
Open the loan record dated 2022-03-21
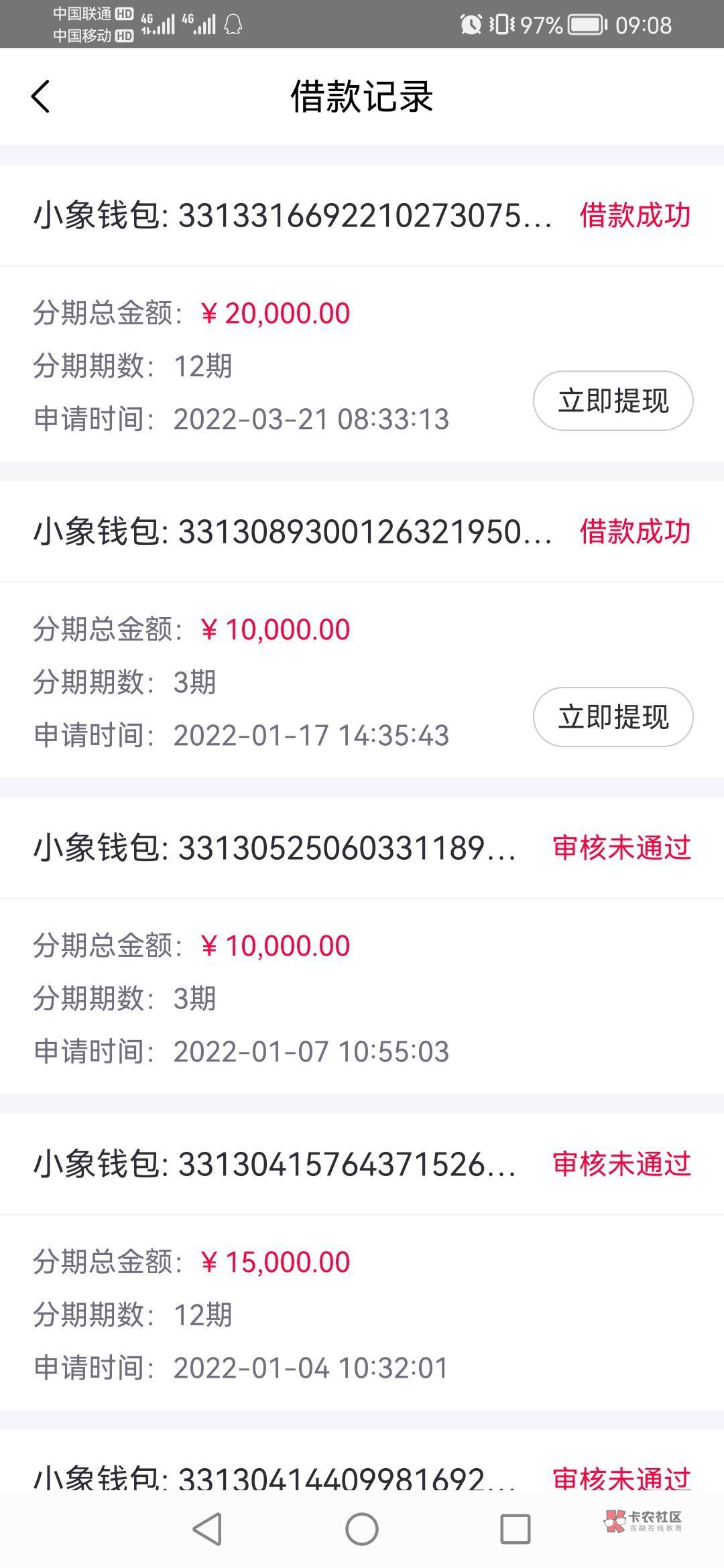[x=362, y=313]
